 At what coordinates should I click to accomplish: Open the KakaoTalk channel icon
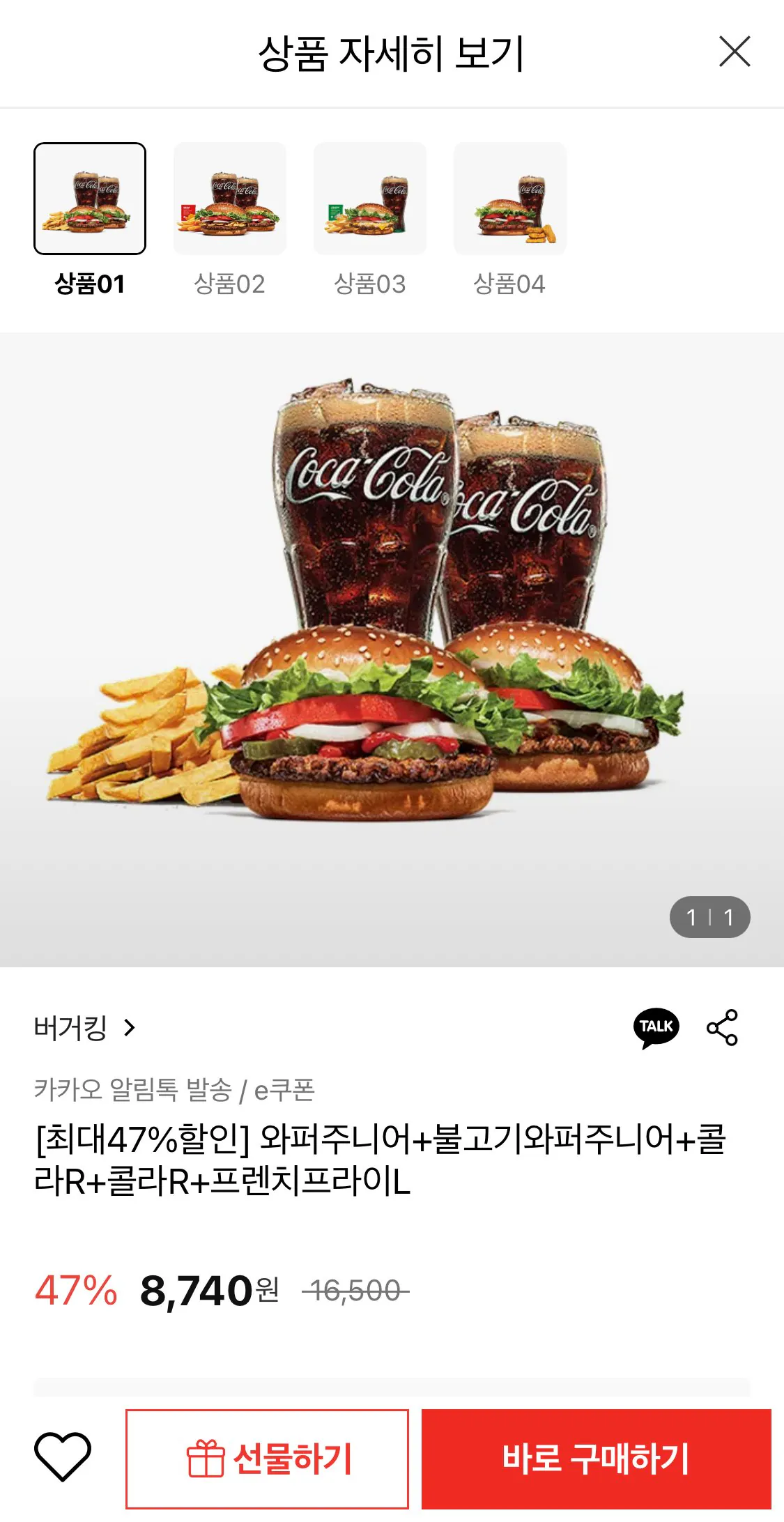pyautogui.click(x=656, y=1045)
